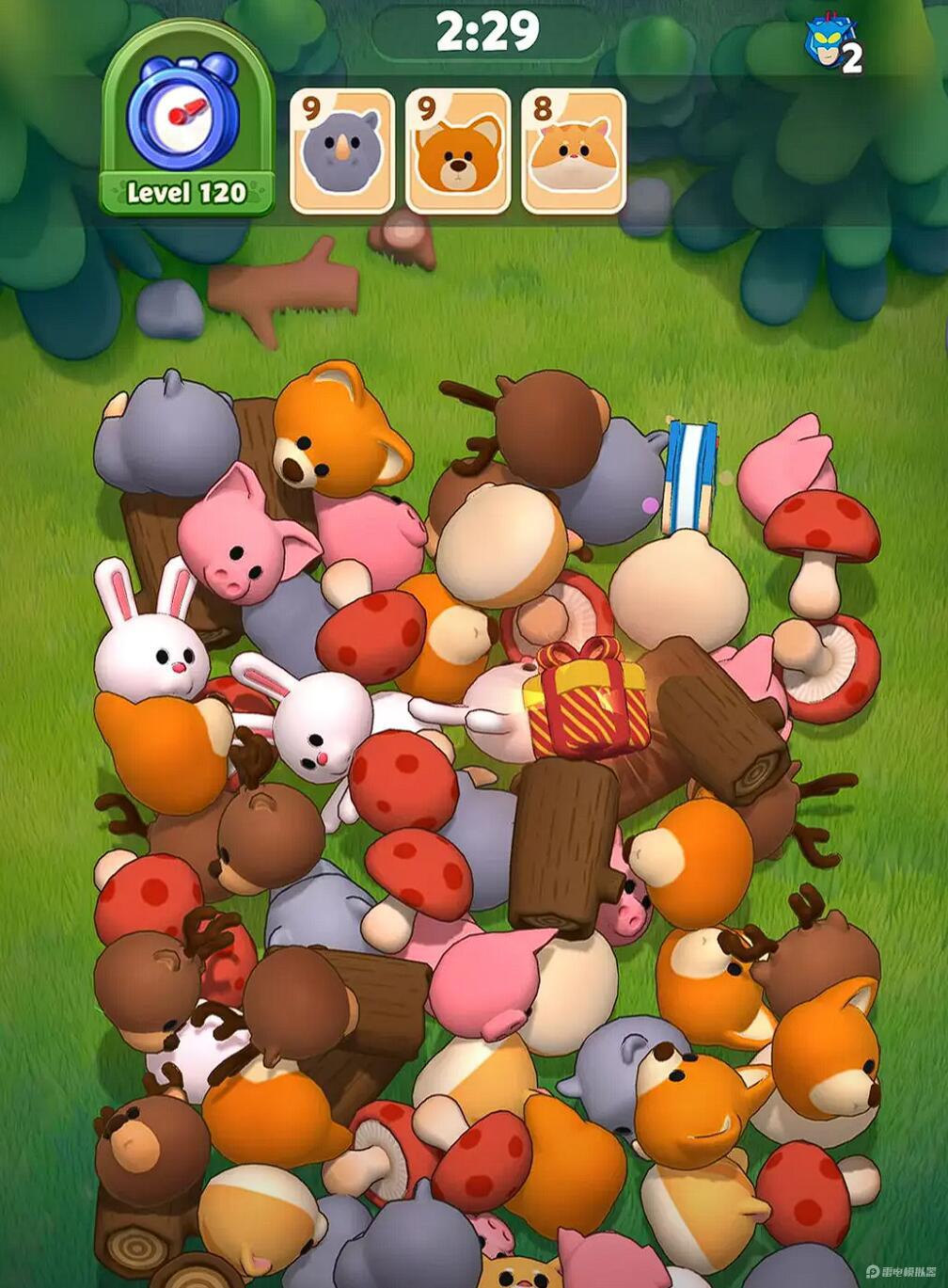
Task: Select the blue book in the pile
Action: click(x=692, y=475)
